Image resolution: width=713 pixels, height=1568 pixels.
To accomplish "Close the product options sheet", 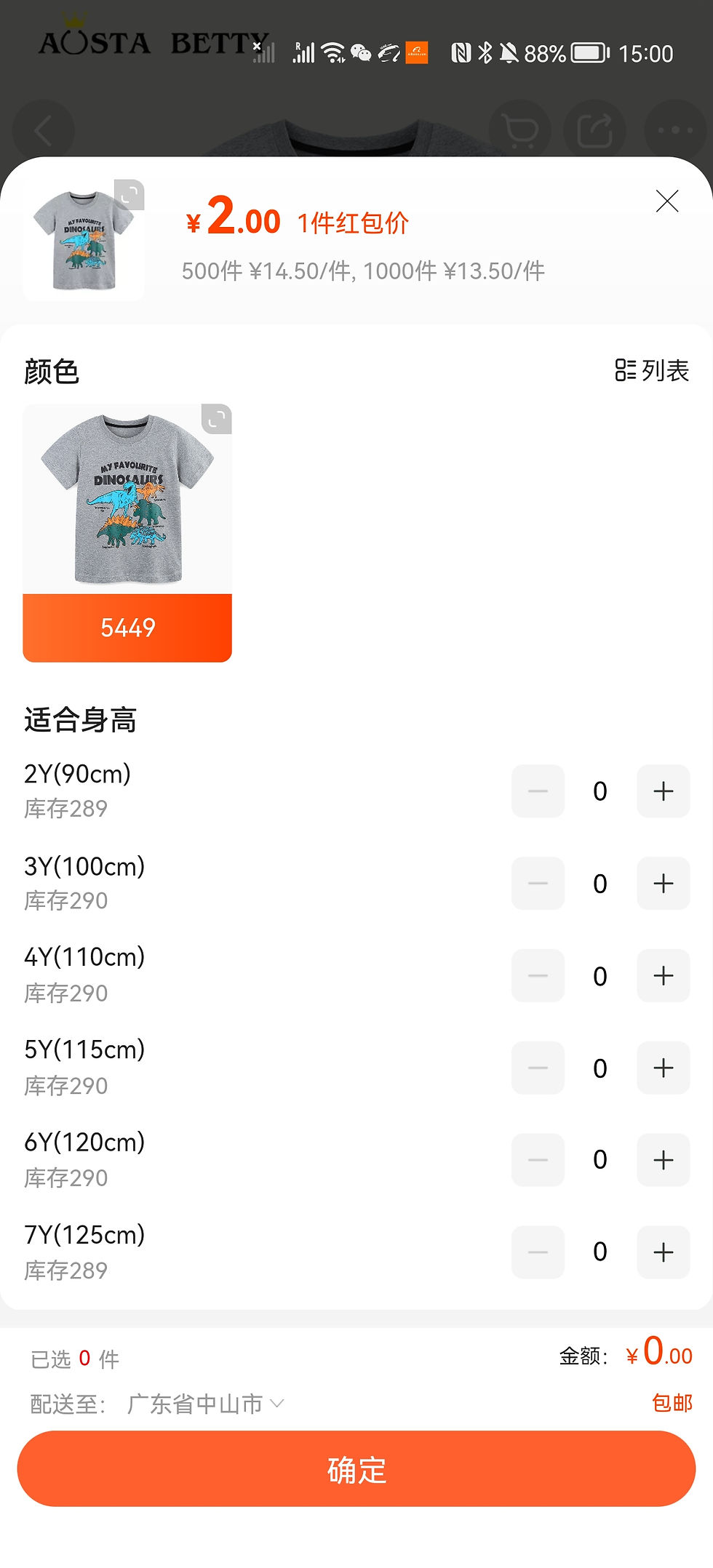I will click(x=666, y=201).
